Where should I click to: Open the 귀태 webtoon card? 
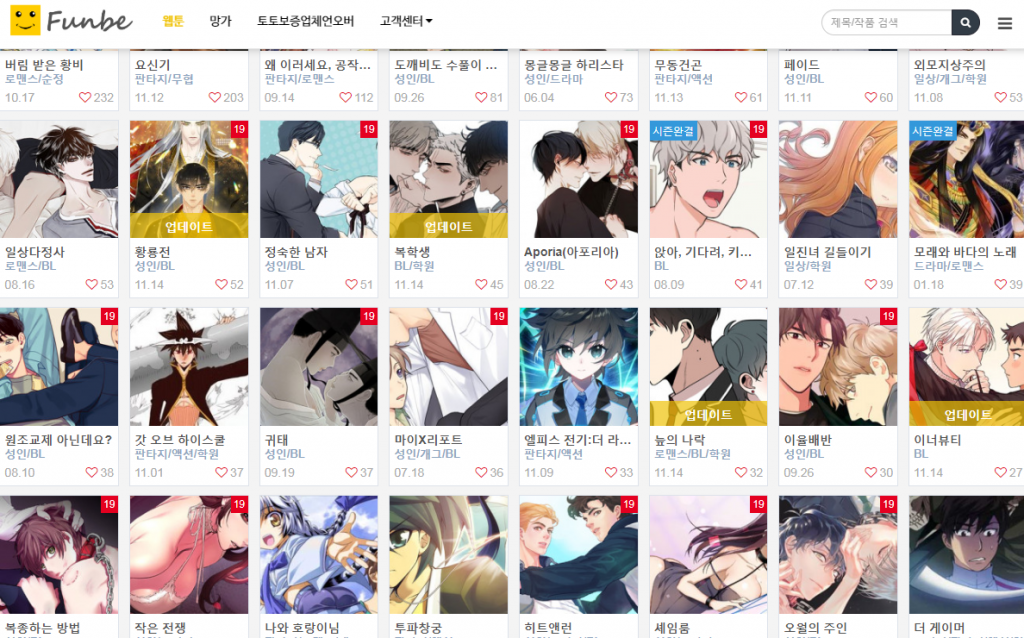pos(319,366)
